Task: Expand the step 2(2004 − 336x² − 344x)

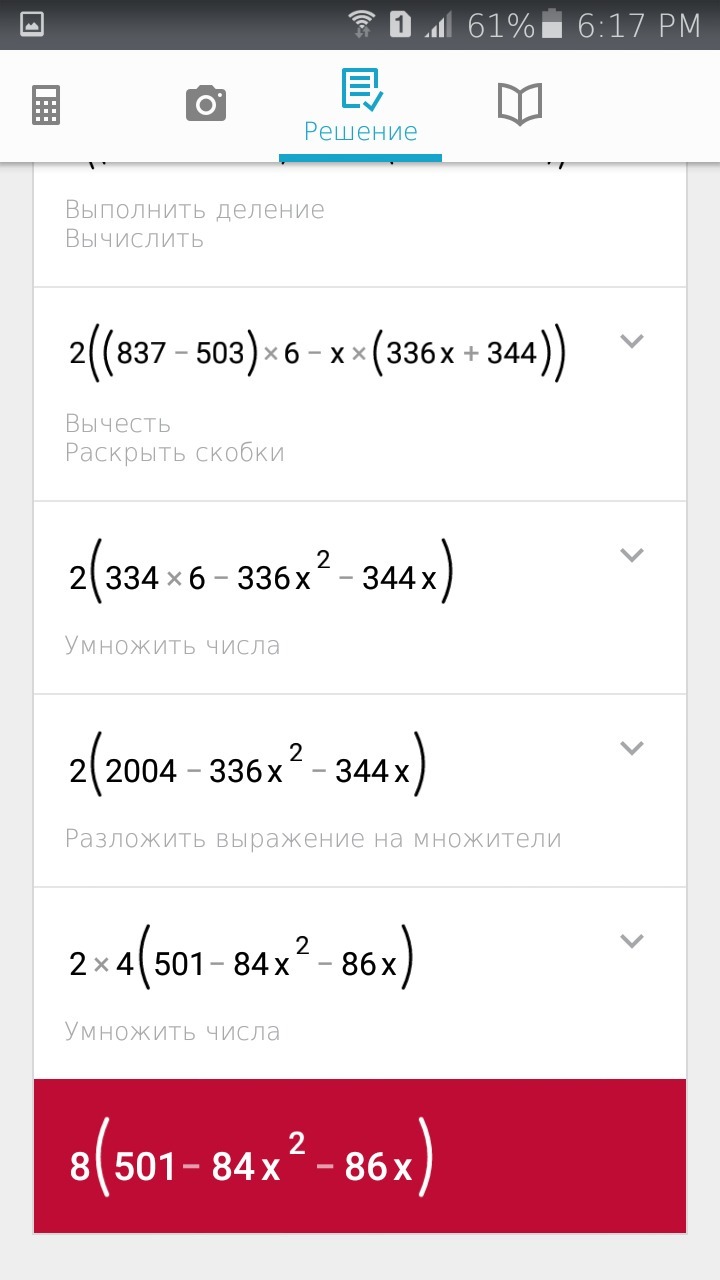Action: coord(631,748)
